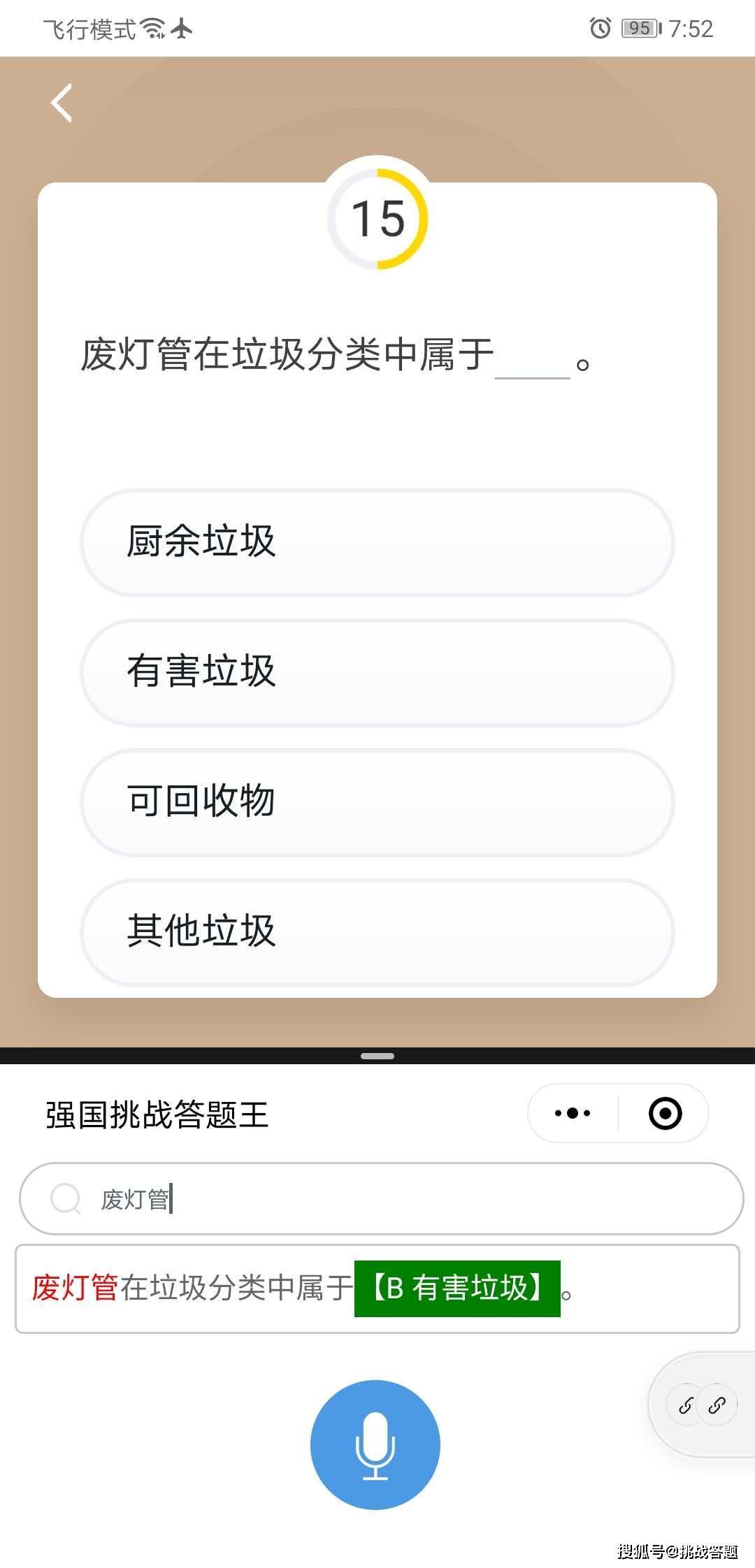Select the answer 厨余垃圾
Image resolution: width=755 pixels, height=1568 pixels.
(x=377, y=543)
